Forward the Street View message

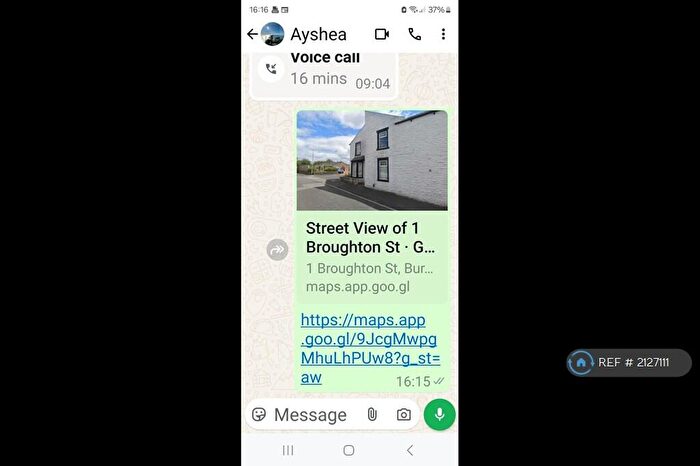coord(277,250)
